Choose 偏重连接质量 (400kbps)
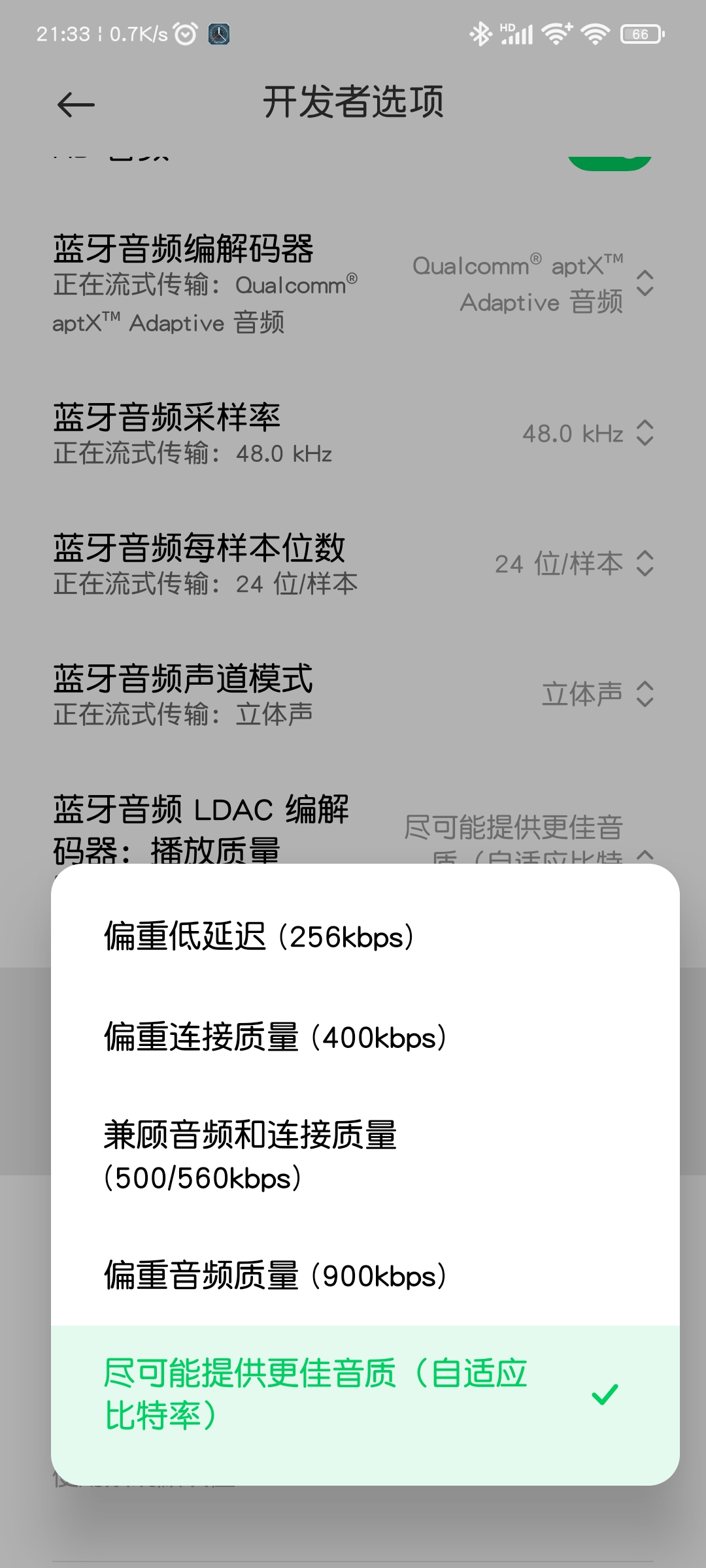This screenshot has height=1568, width=706. click(365, 1037)
